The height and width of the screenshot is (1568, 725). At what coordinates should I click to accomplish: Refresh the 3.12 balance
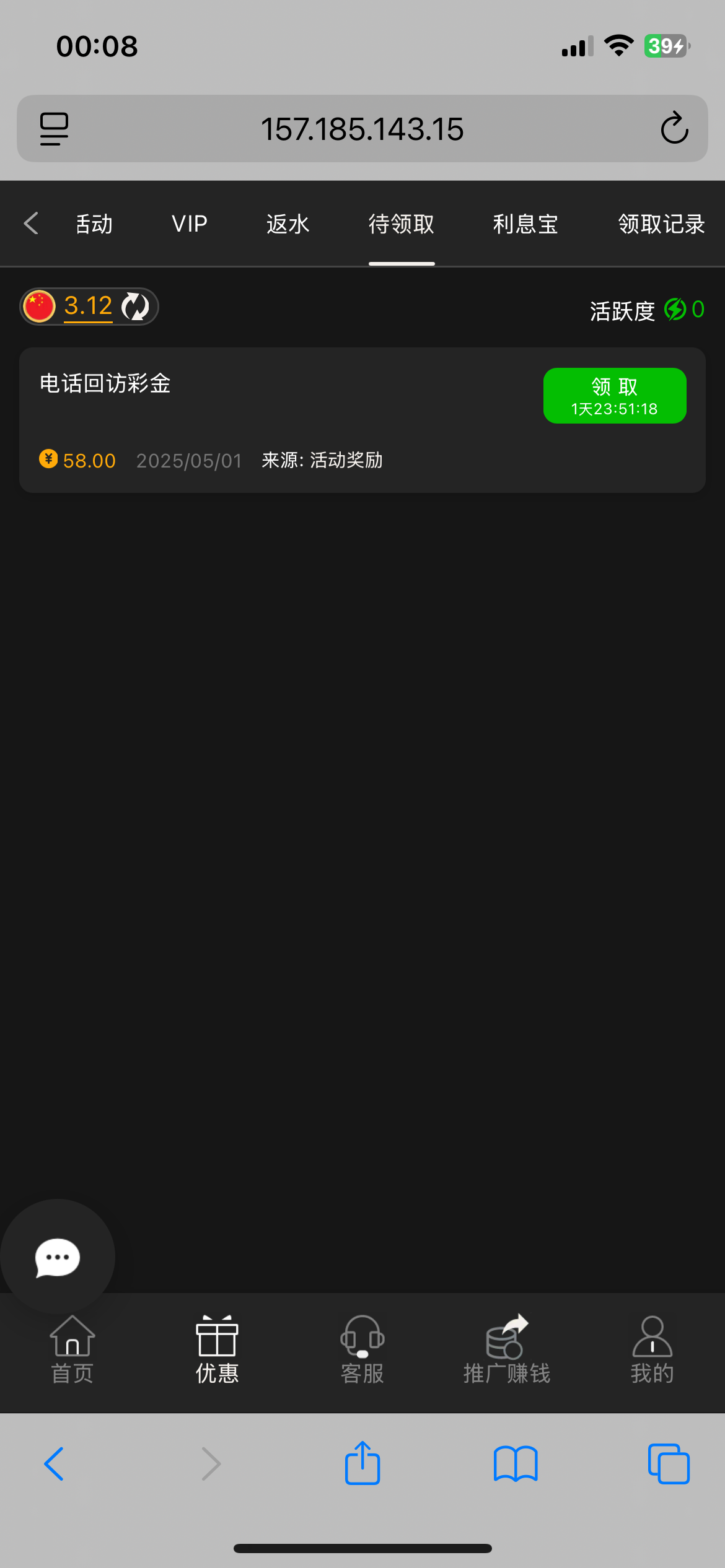tap(135, 306)
